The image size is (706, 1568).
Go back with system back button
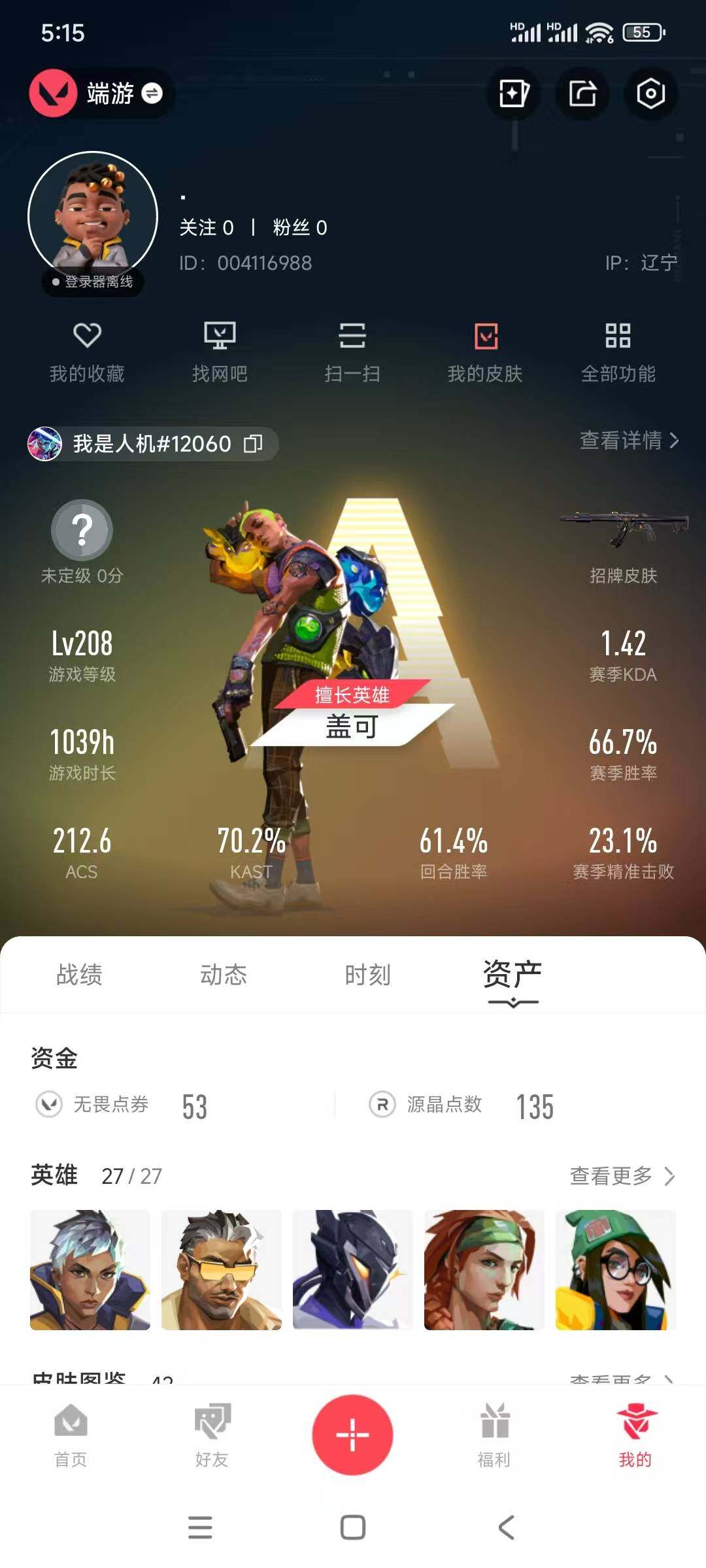506,1527
